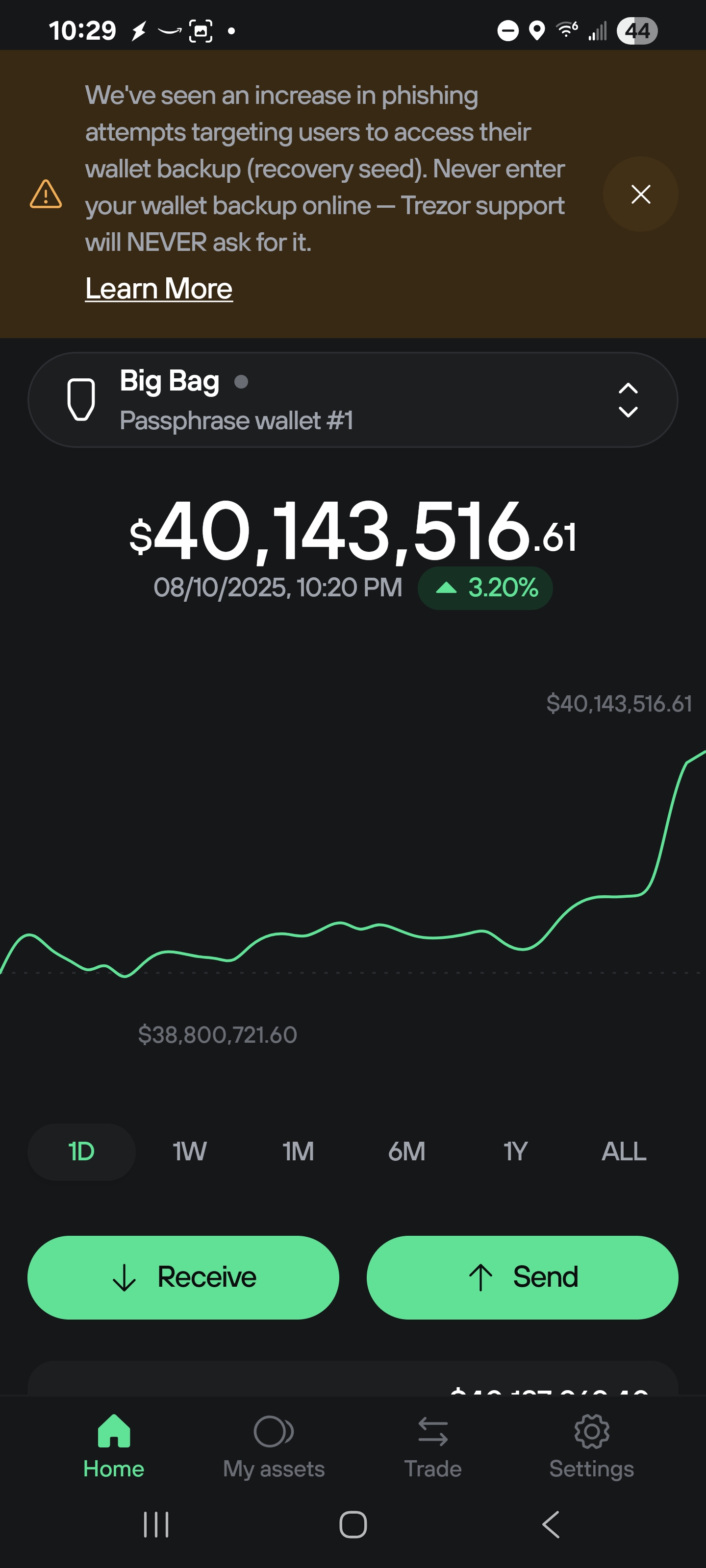Tap the system back button
Viewport: 706px width, 1568px height.
550,1524
